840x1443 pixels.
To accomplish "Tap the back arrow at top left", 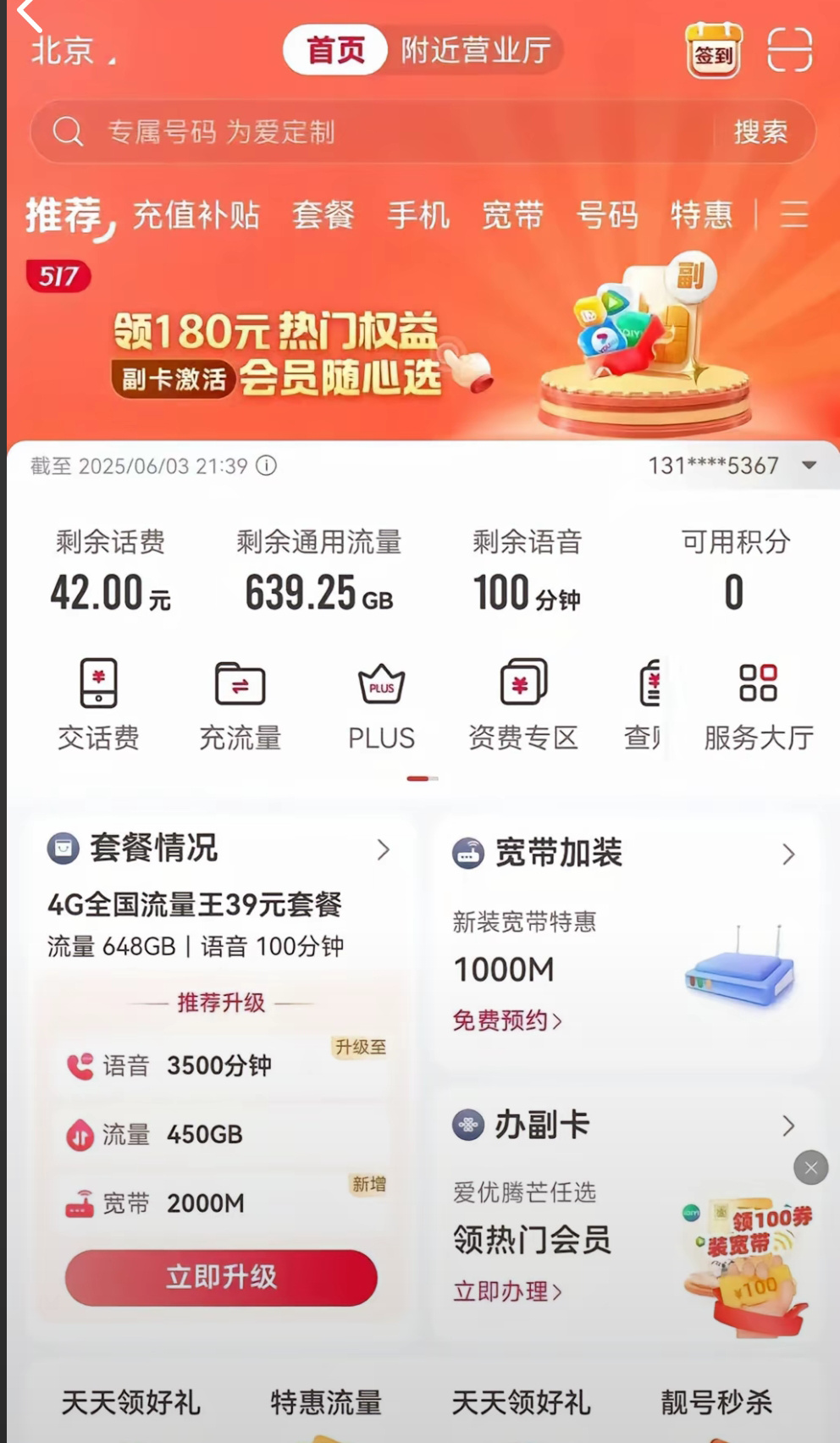I will 28,15.
